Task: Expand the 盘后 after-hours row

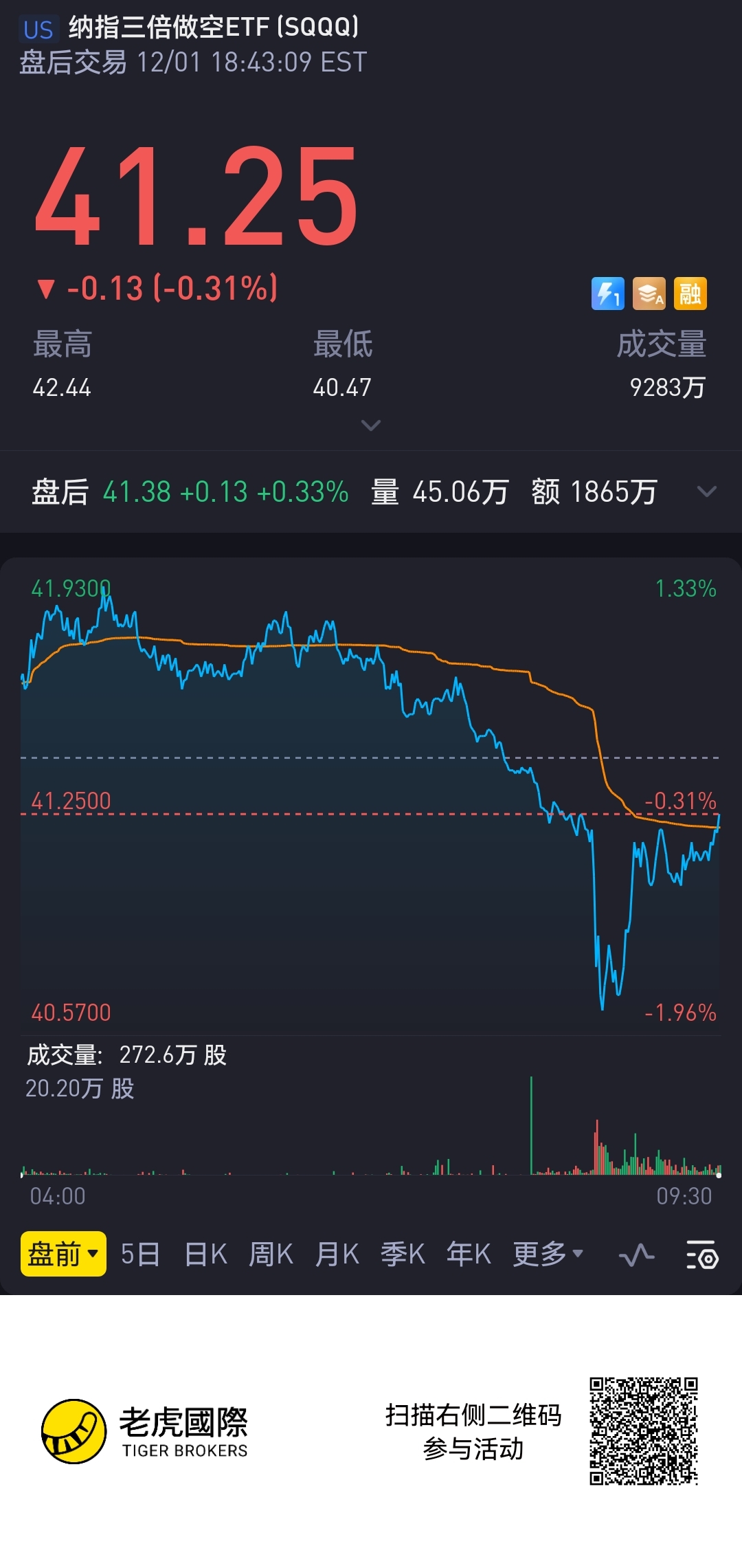Action: click(706, 492)
